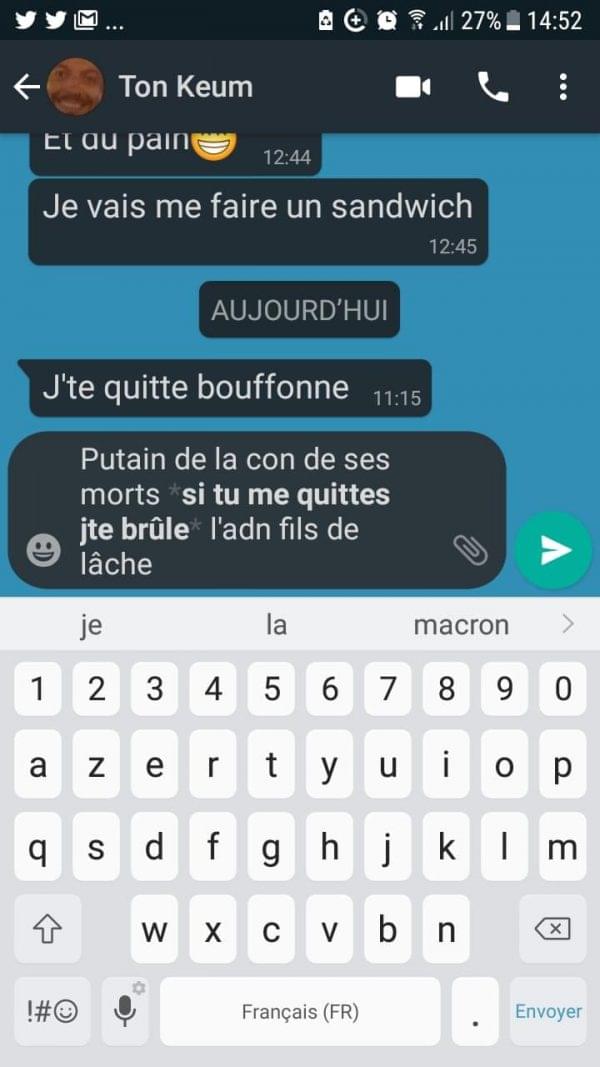Activate voice input with the microphone key

[125, 1011]
